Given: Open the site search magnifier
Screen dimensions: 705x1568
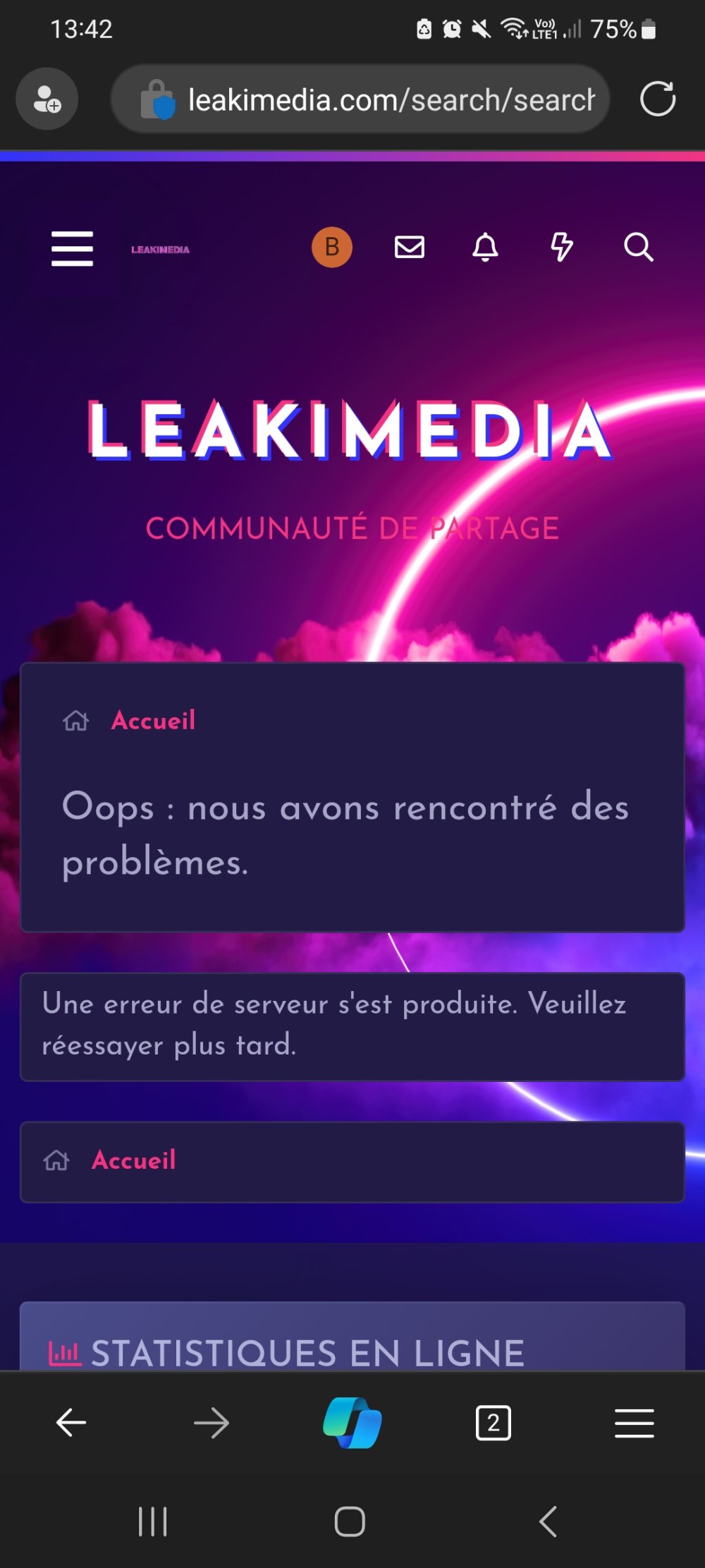Looking at the screenshot, I should [638, 248].
